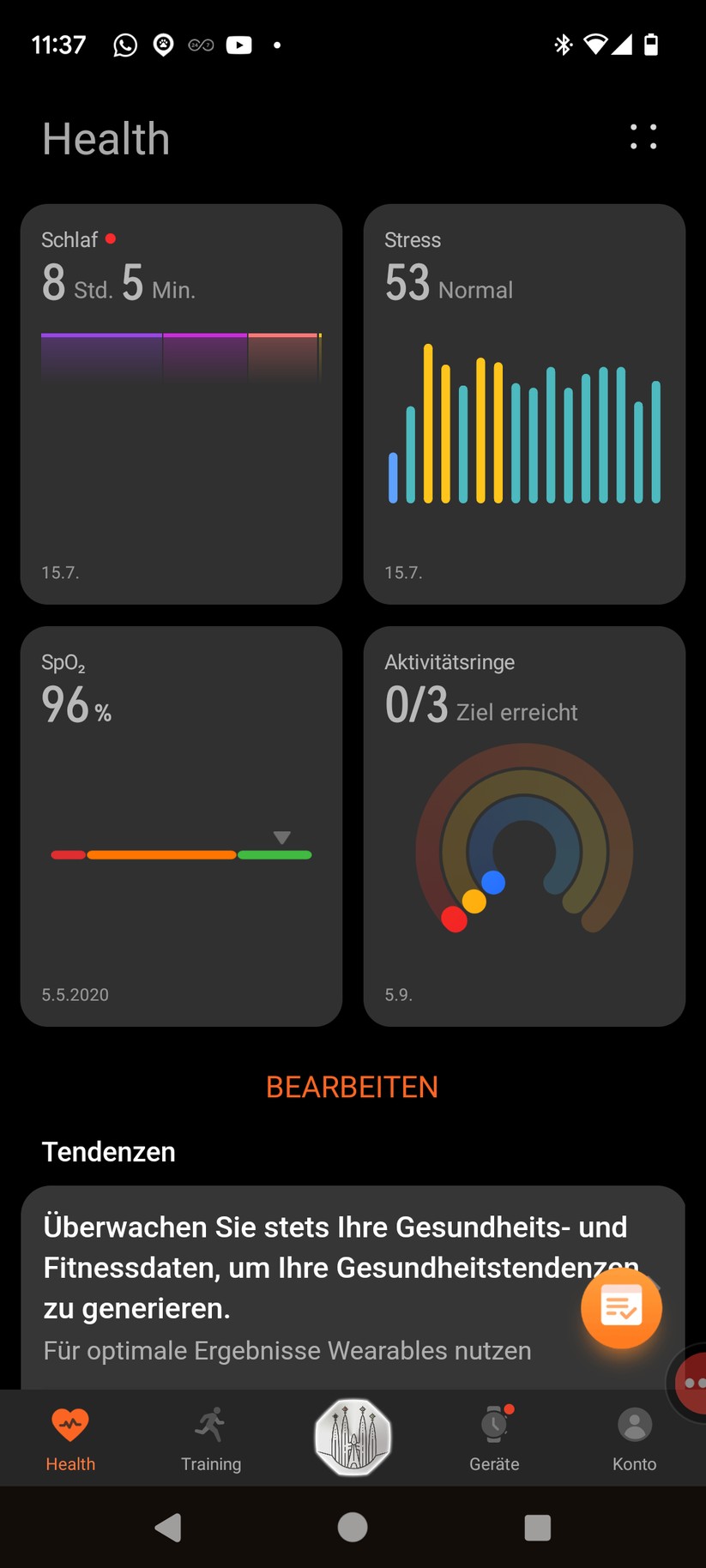Switch to the Konto tab
The image size is (706, 1568).
click(635, 1439)
